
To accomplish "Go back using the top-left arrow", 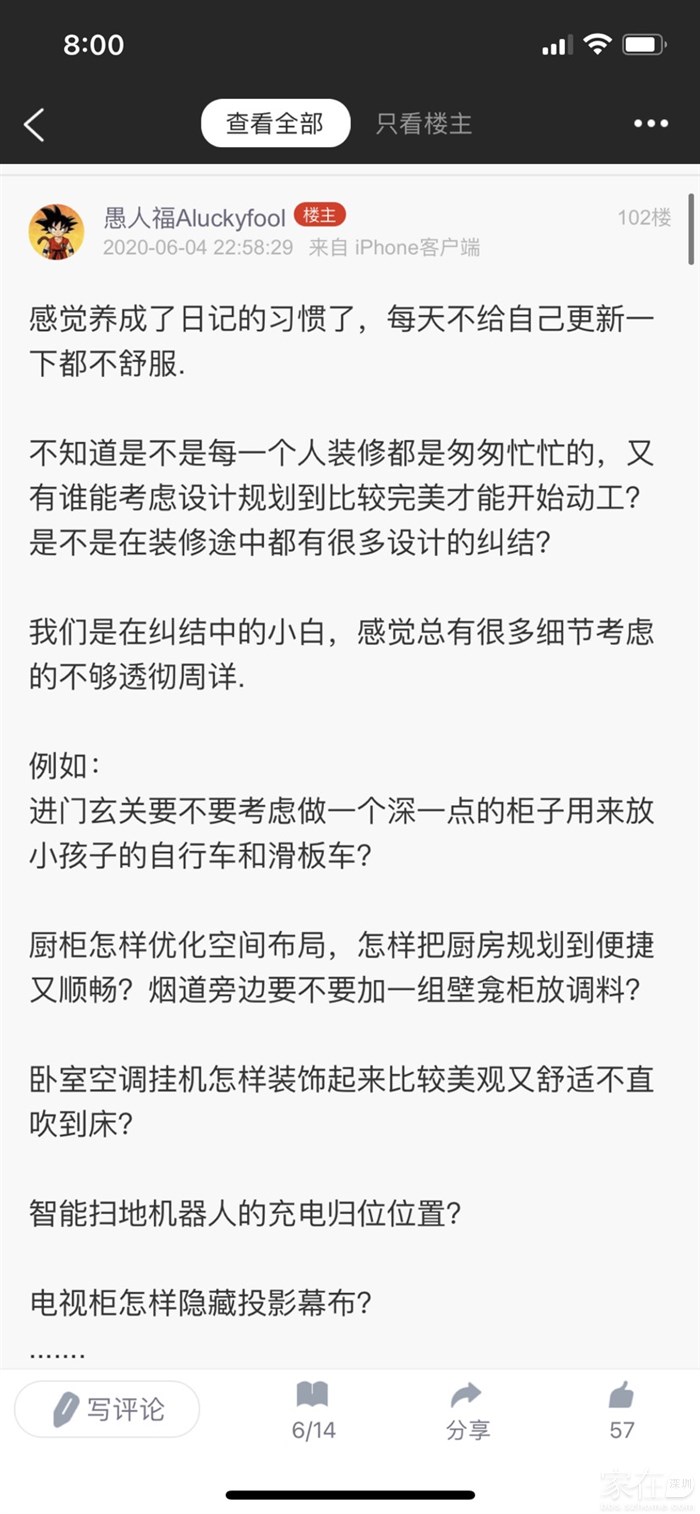I will 34,125.
